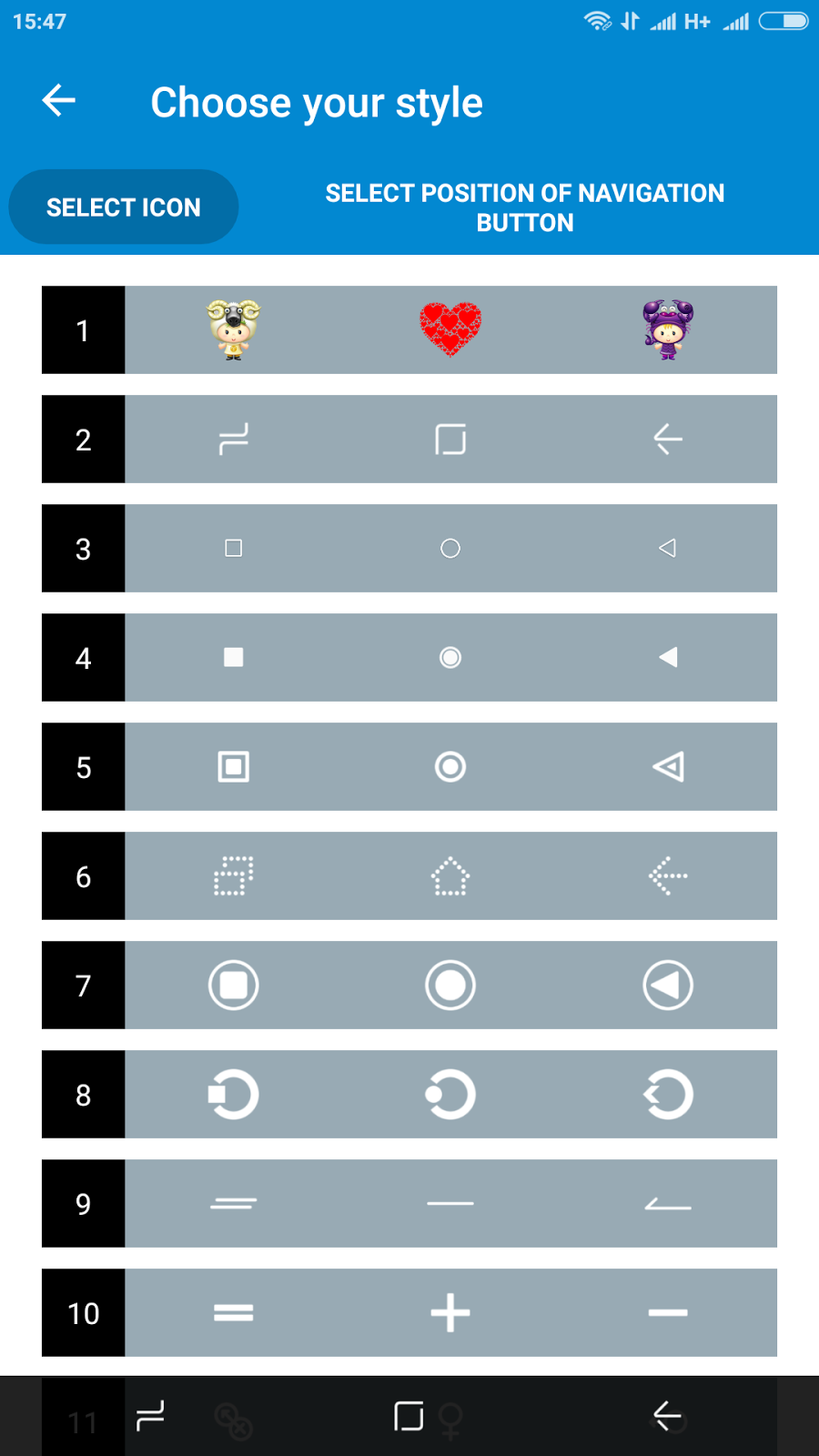This screenshot has height=1456, width=819.
Task: Pick icon style number 5
Action: tap(409, 766)
